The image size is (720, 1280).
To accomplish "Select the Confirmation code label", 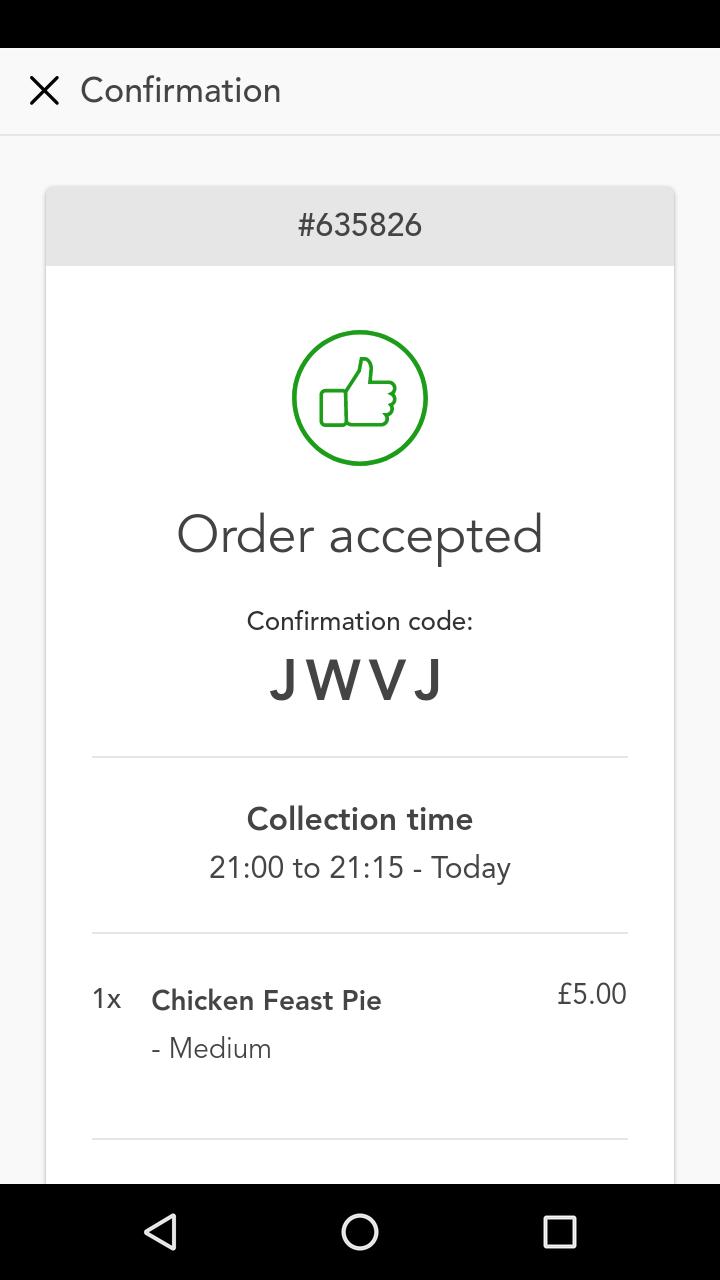I will tap(360, 620).
